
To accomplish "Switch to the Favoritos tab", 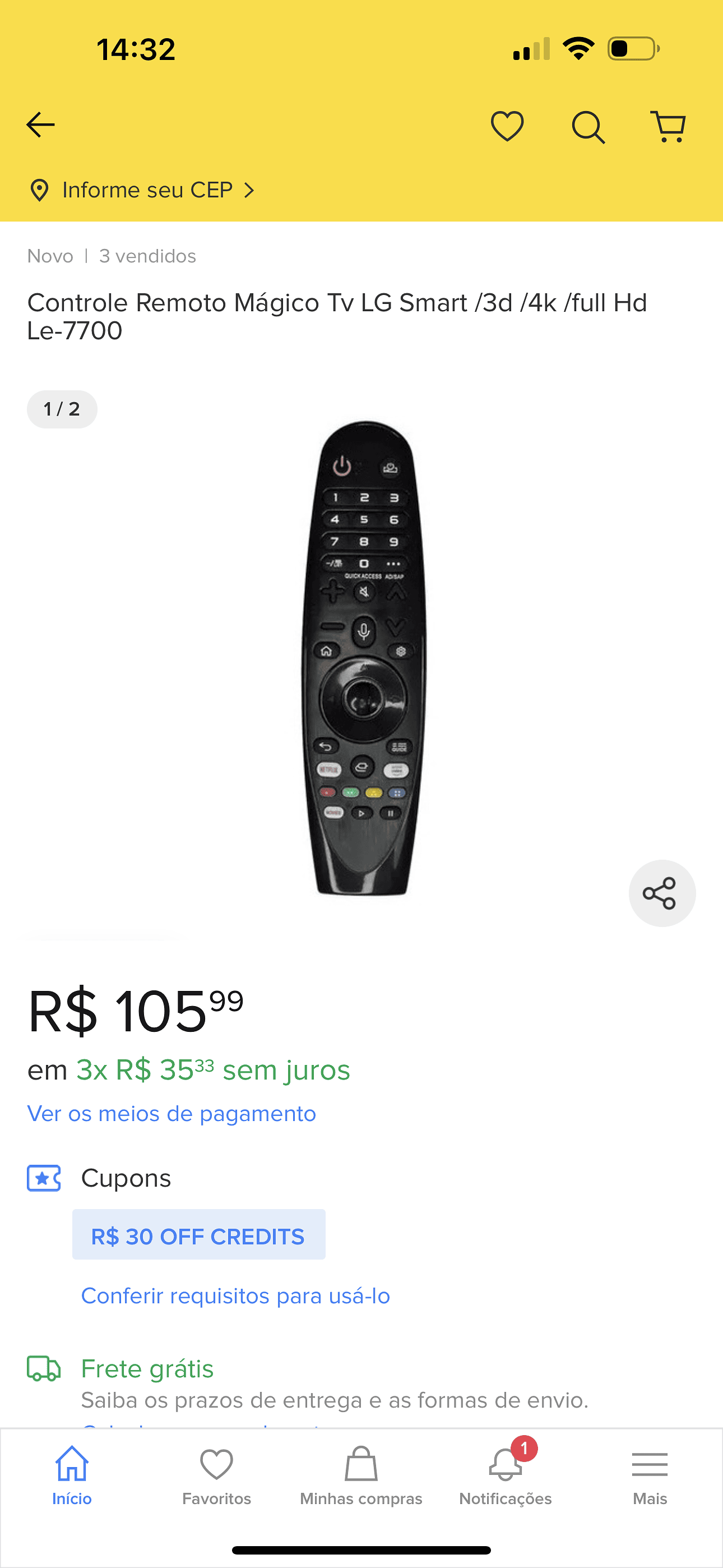I will click(217, 1475).
